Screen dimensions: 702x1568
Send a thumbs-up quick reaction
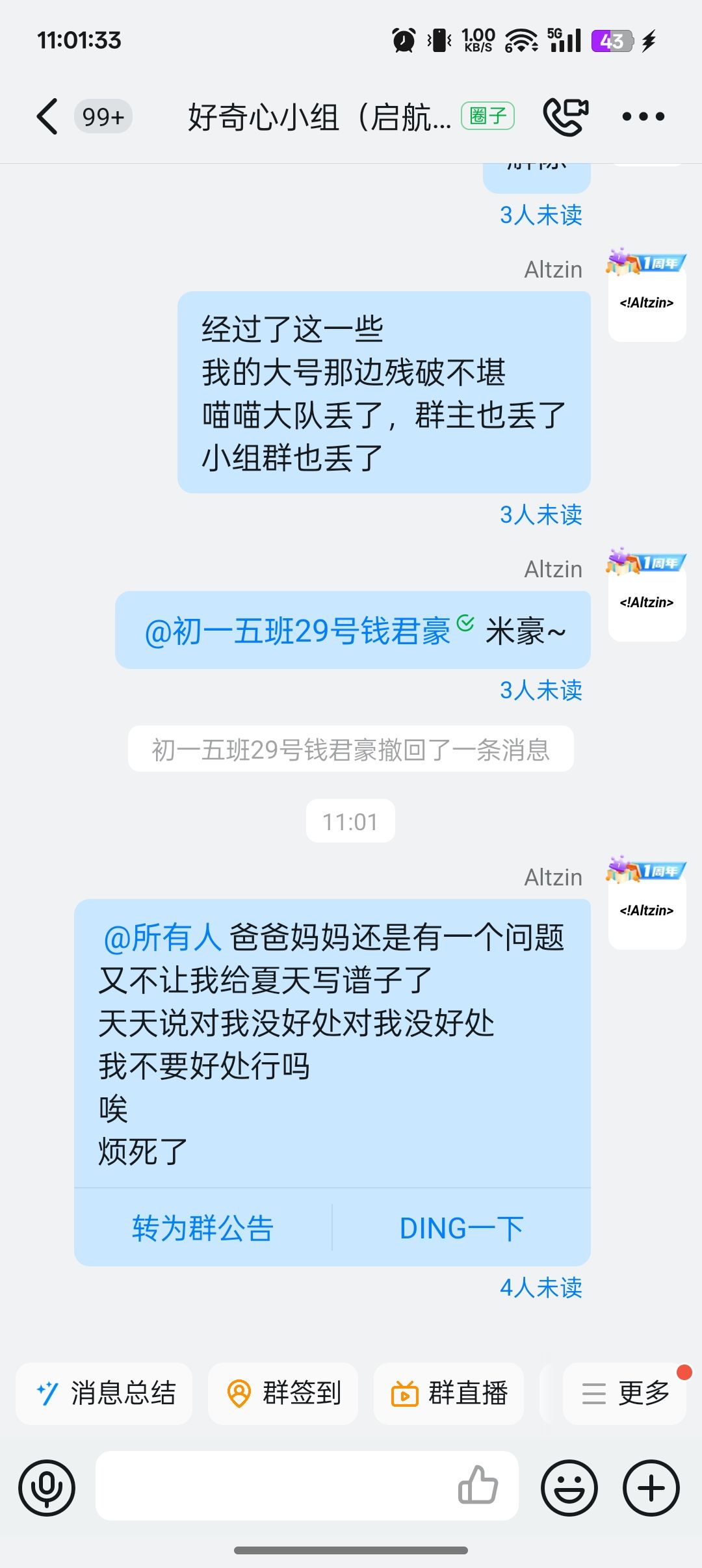[478, 1485]
